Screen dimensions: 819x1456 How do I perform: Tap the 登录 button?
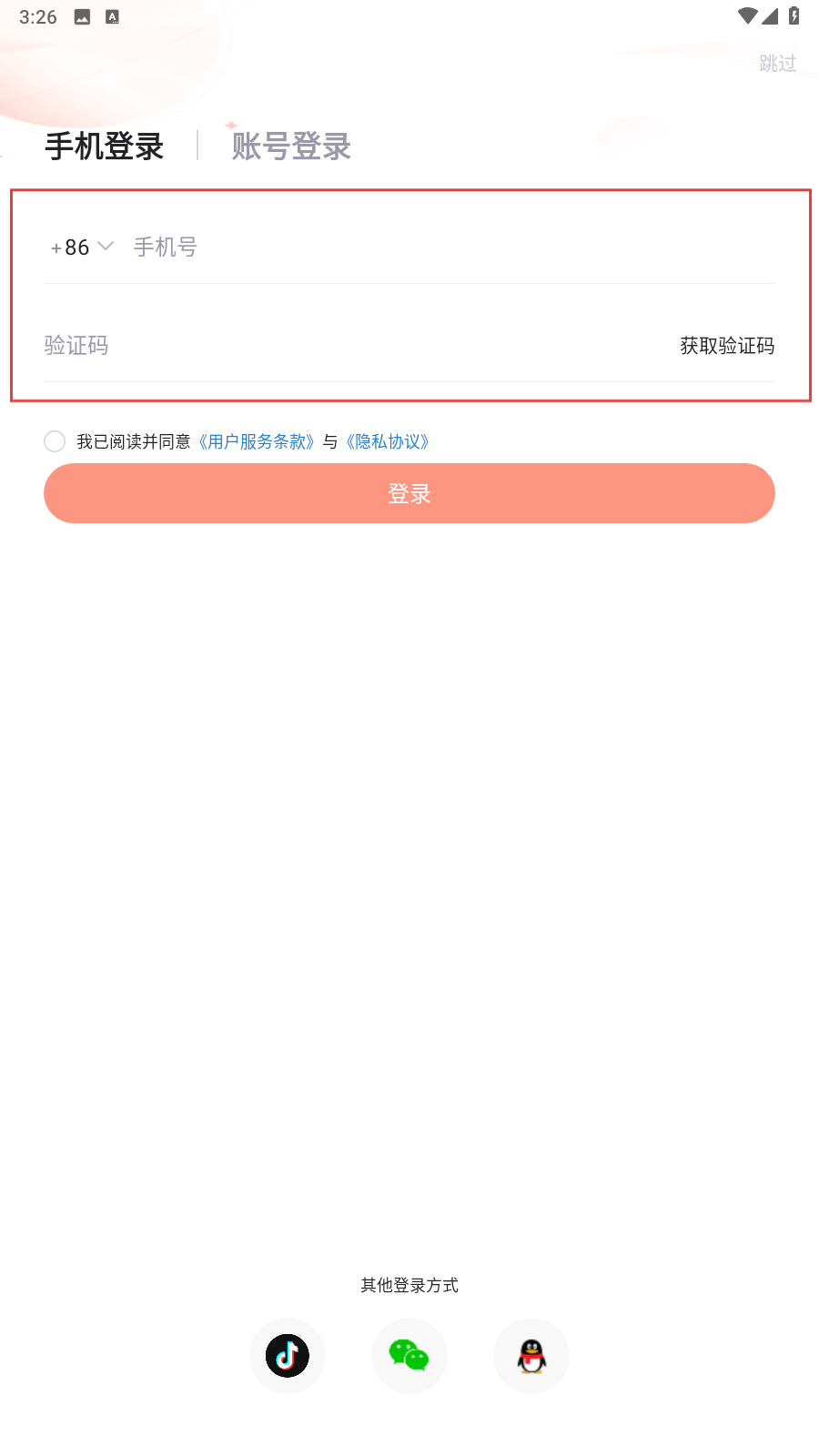409,493
